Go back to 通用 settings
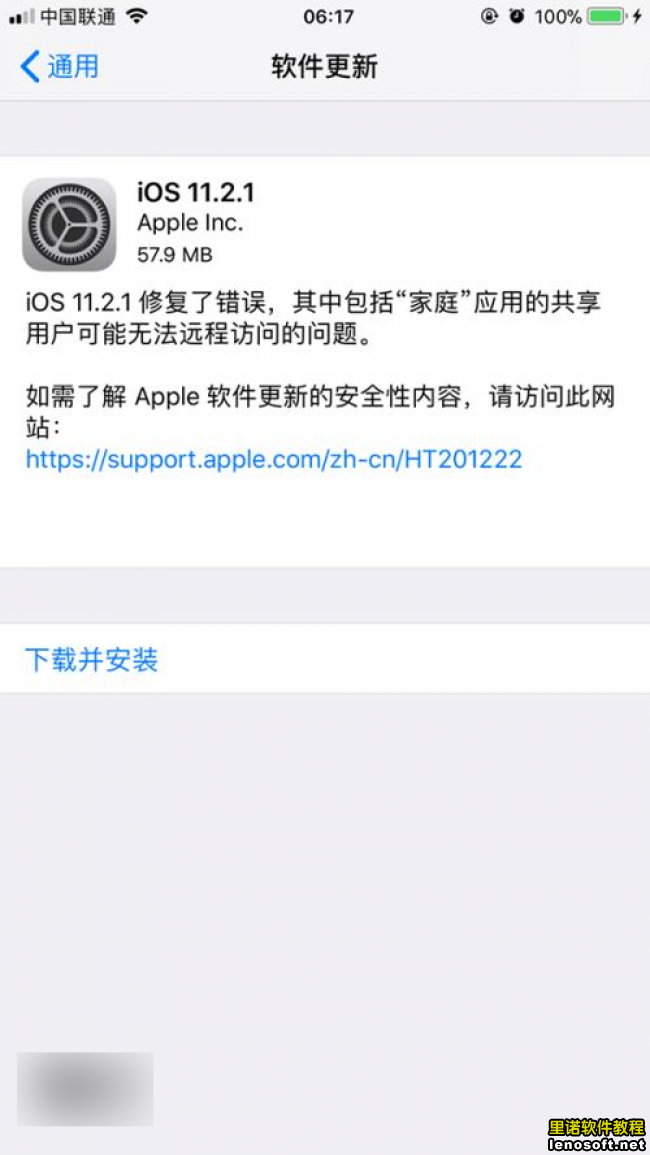The image size is (650, 1155). click(60, 67)
